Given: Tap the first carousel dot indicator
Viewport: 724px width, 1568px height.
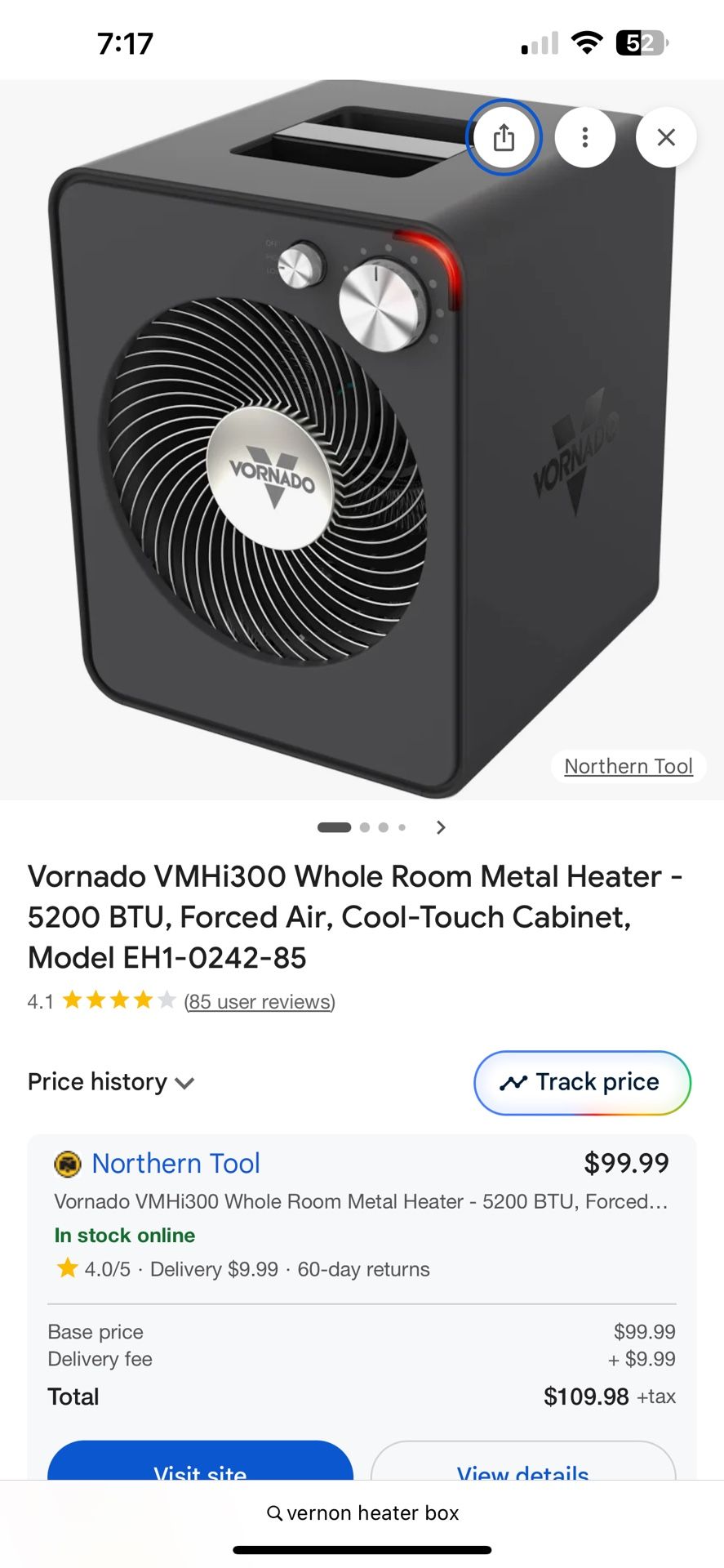Looking at the screenshot, I should [333, 827].
